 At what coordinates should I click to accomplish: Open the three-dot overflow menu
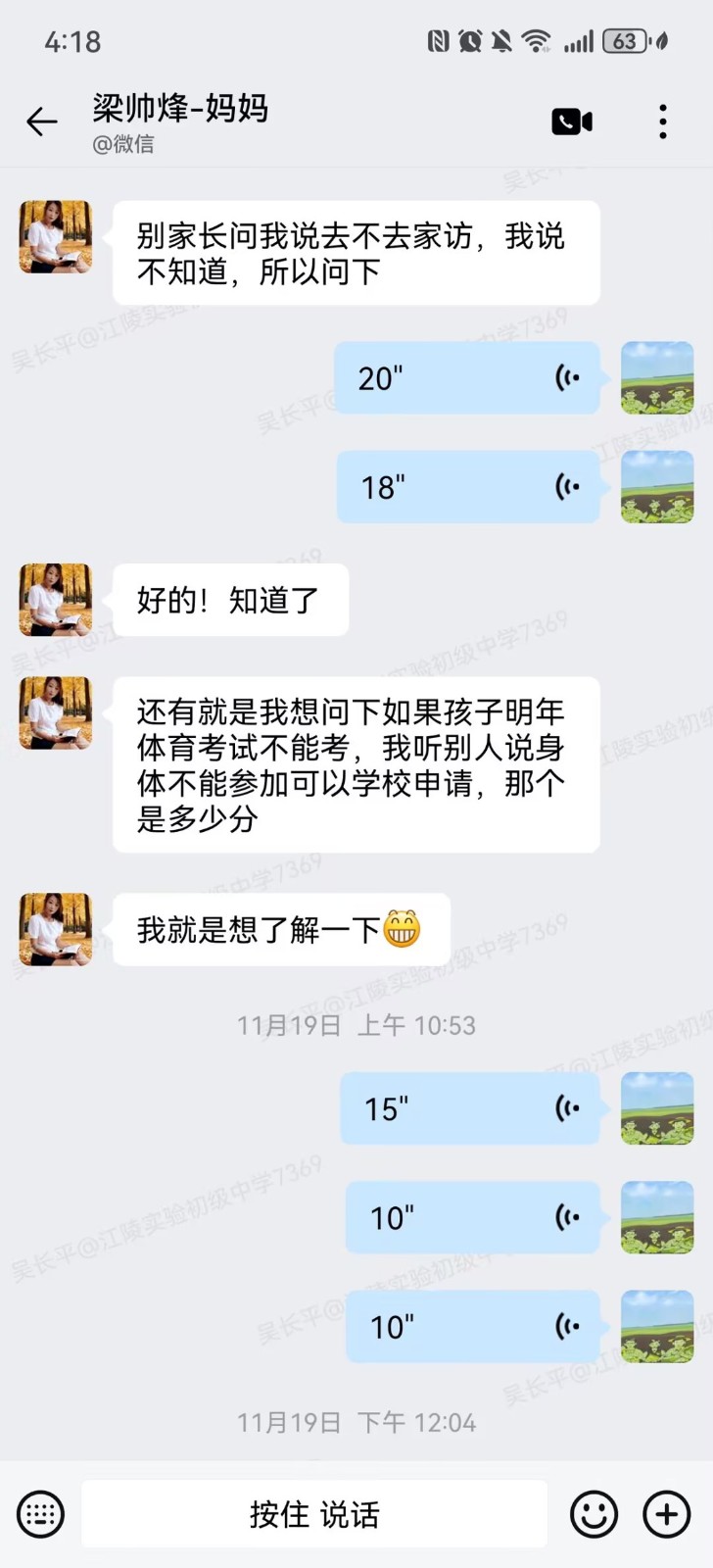[x=663, y=122]
